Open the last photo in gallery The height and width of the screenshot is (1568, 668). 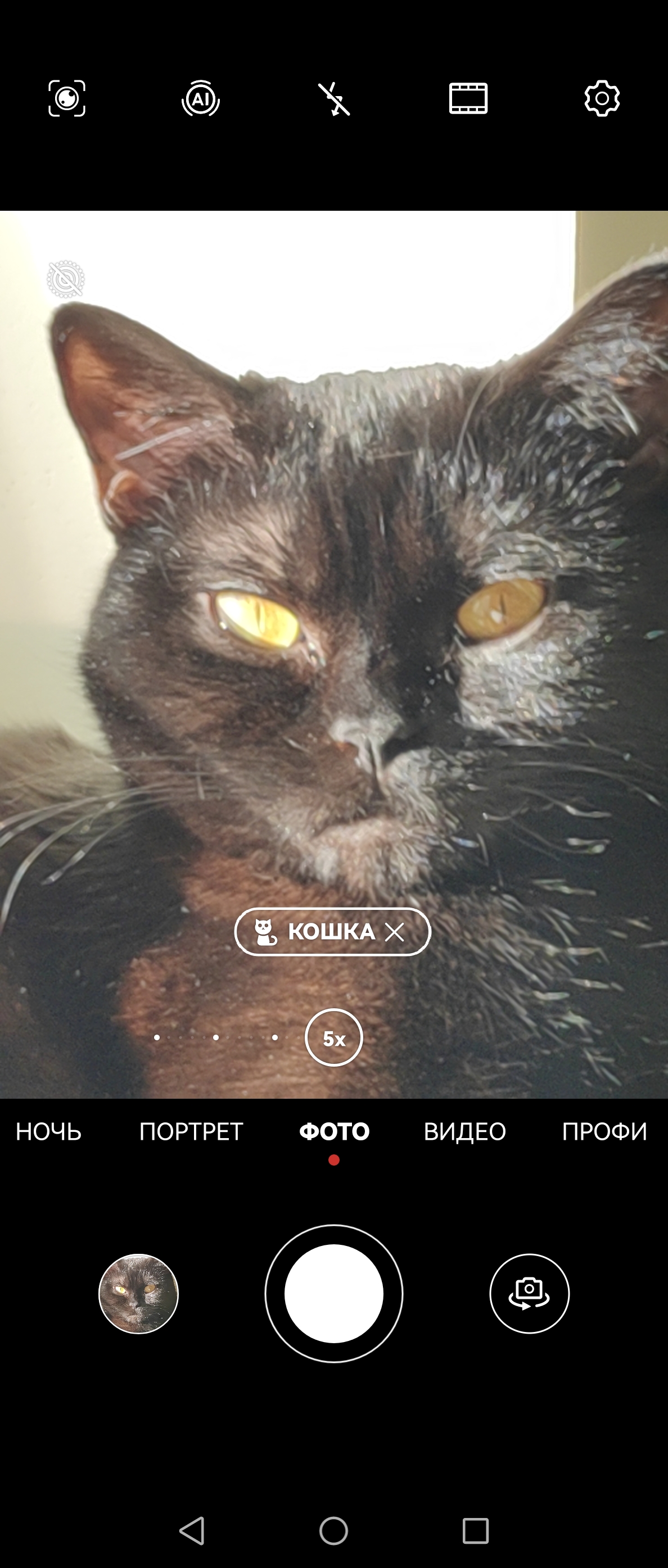point(138,1294)
